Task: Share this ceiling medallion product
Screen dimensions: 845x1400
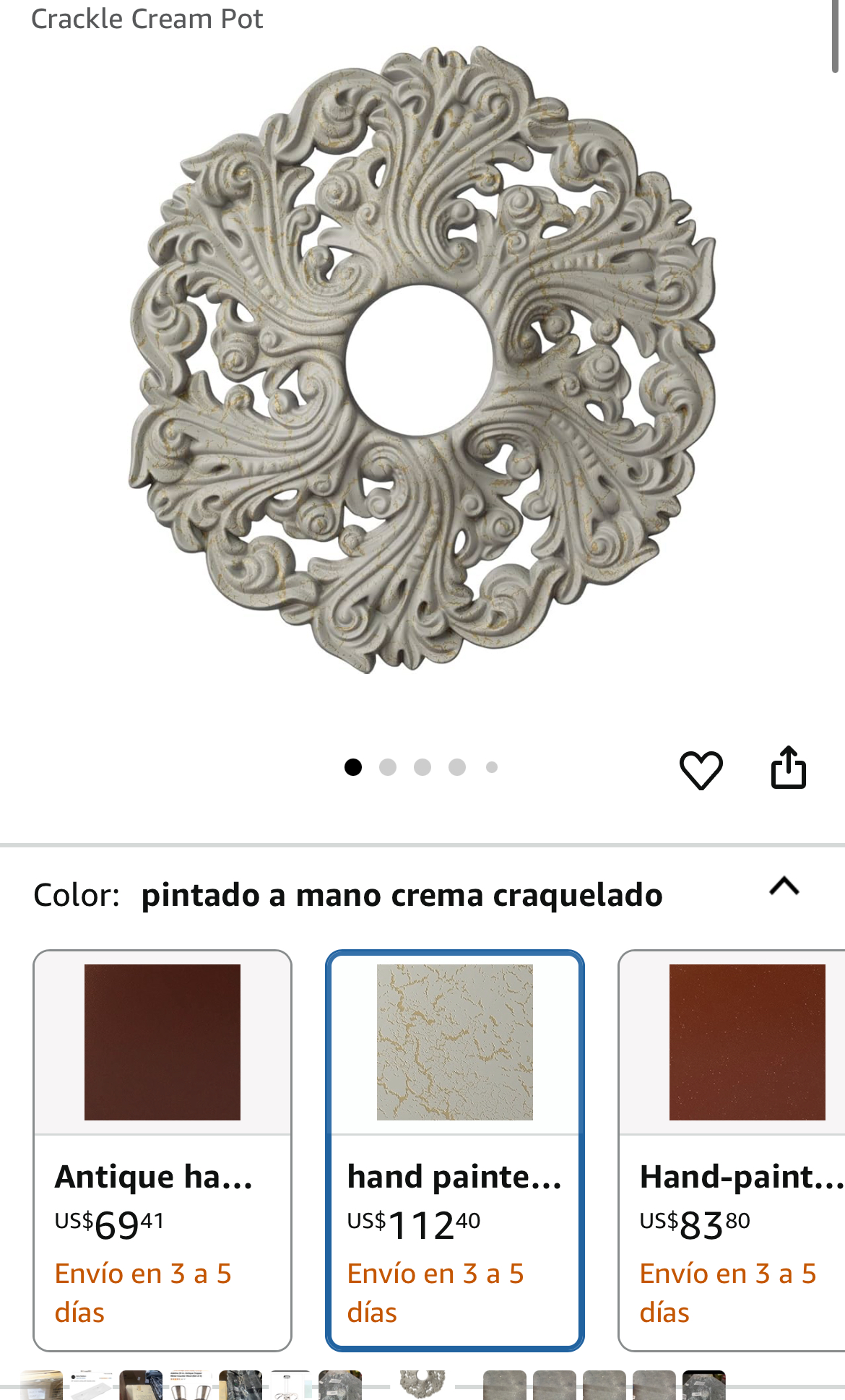Action: coord(788,767)
